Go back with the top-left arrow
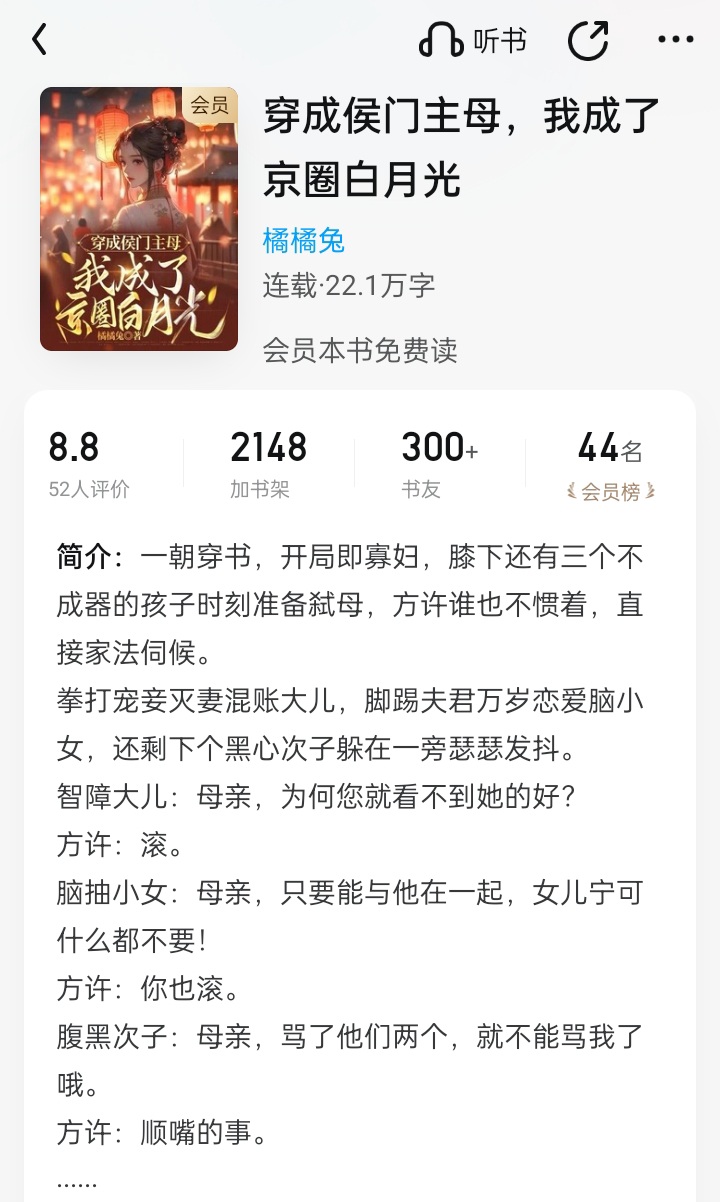 (39, 41)
